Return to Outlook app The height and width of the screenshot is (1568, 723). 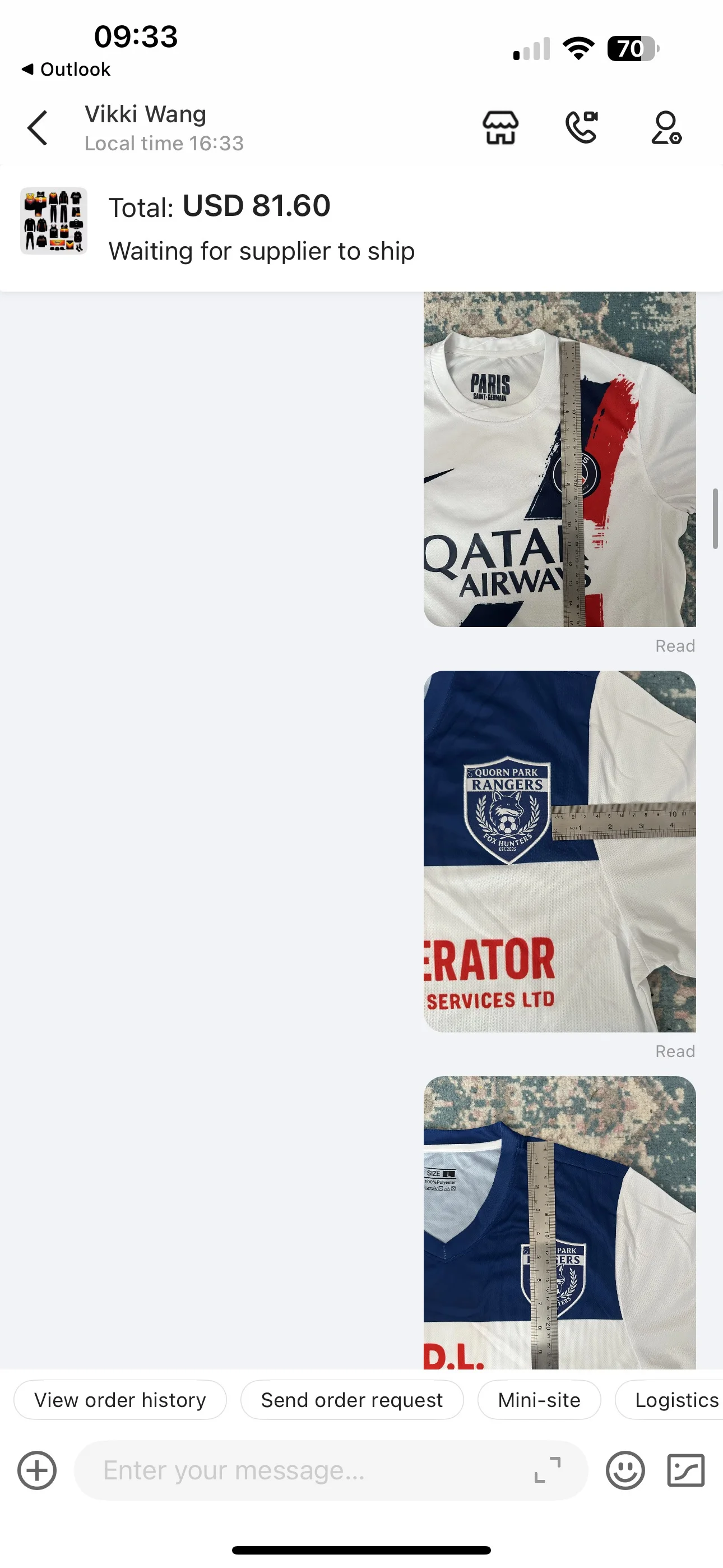tap(66, 70)
